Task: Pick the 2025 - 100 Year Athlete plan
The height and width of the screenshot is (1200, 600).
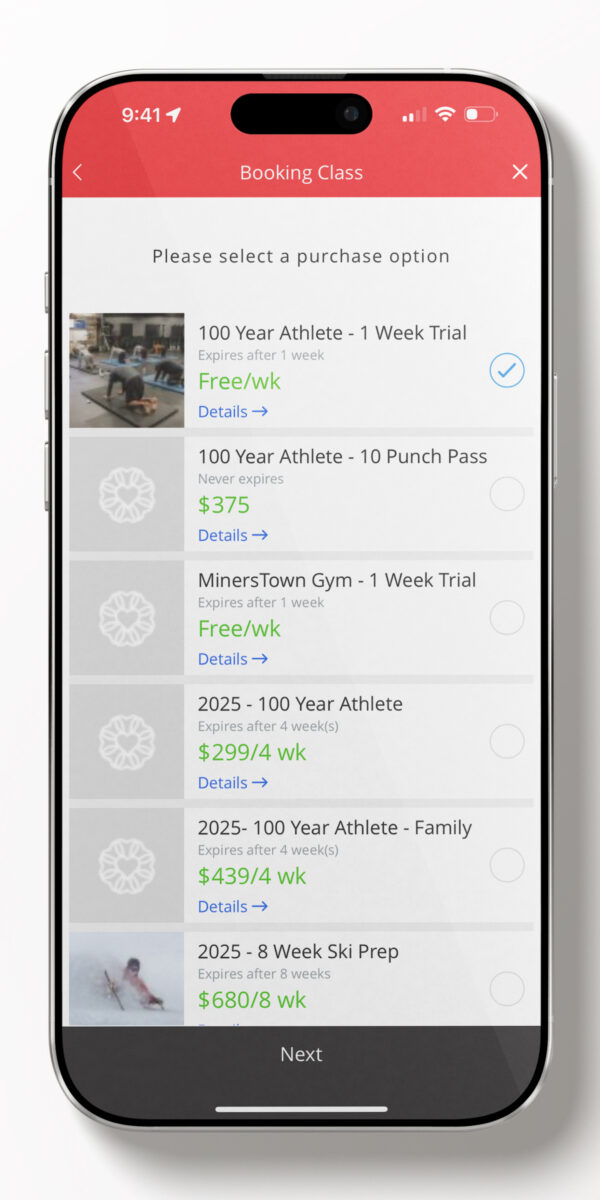Action: [x=507, y=742]
